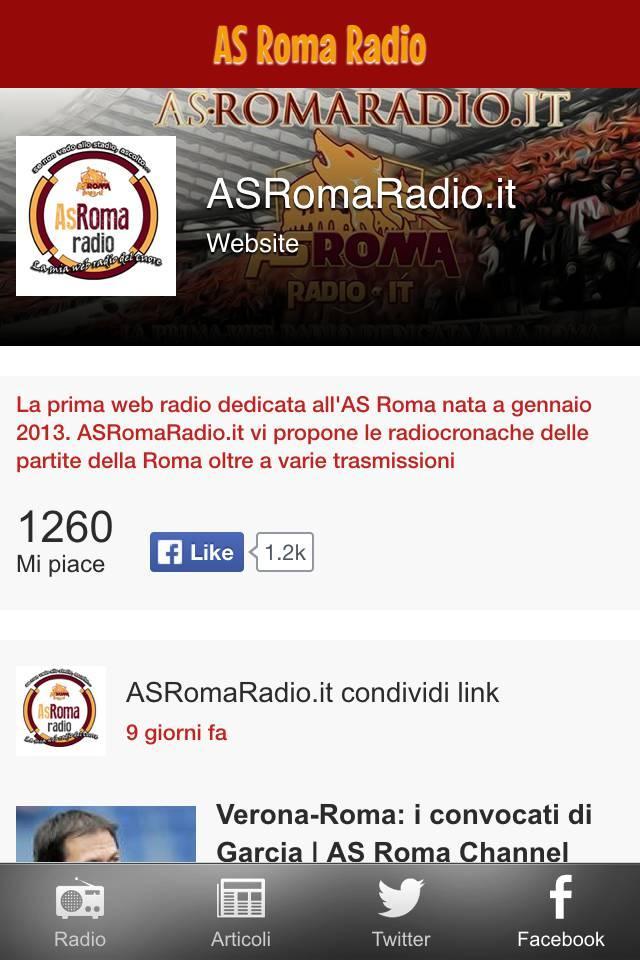Go to the Twitter tab
This screenshot has width=640, height=960.
coord(400,912)
